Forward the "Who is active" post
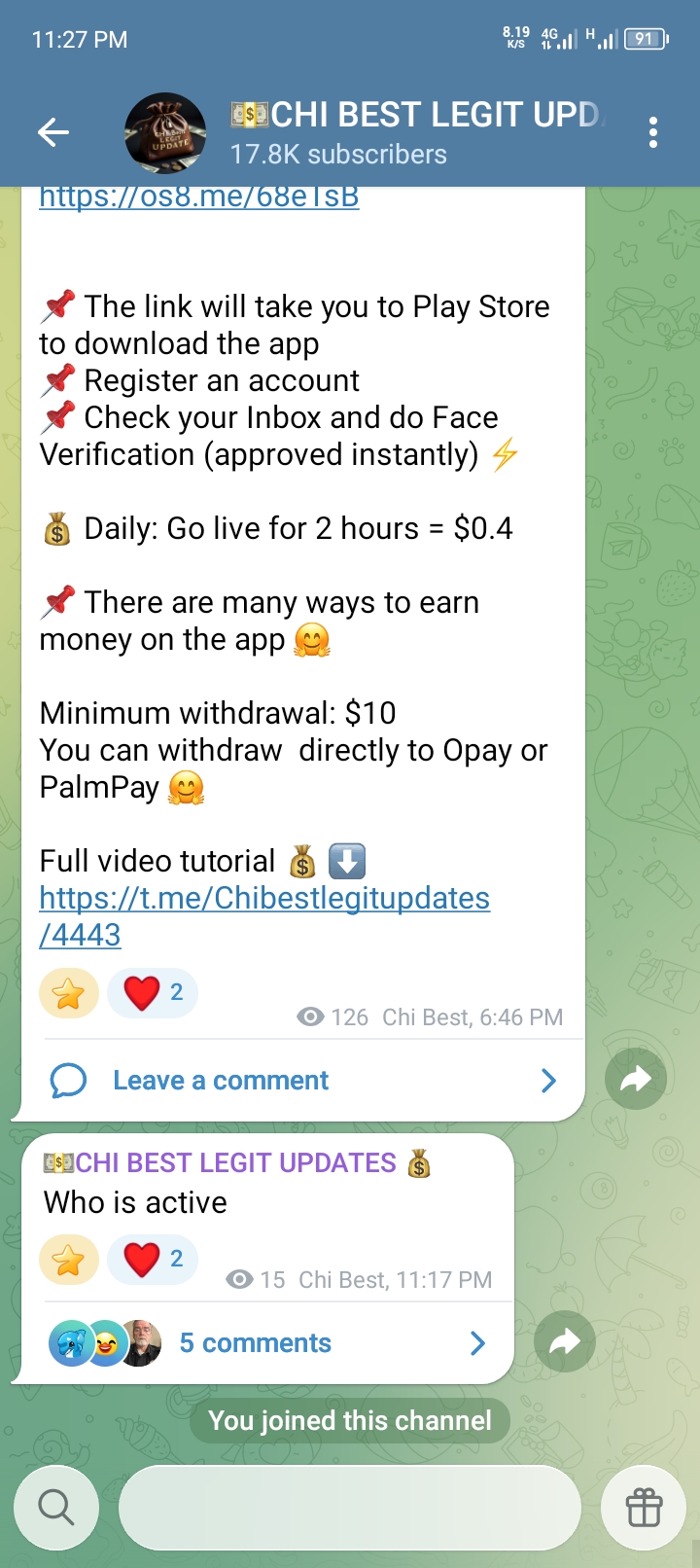The width and height of the screenshot is (700, 1568). [x=565, y=1342]
